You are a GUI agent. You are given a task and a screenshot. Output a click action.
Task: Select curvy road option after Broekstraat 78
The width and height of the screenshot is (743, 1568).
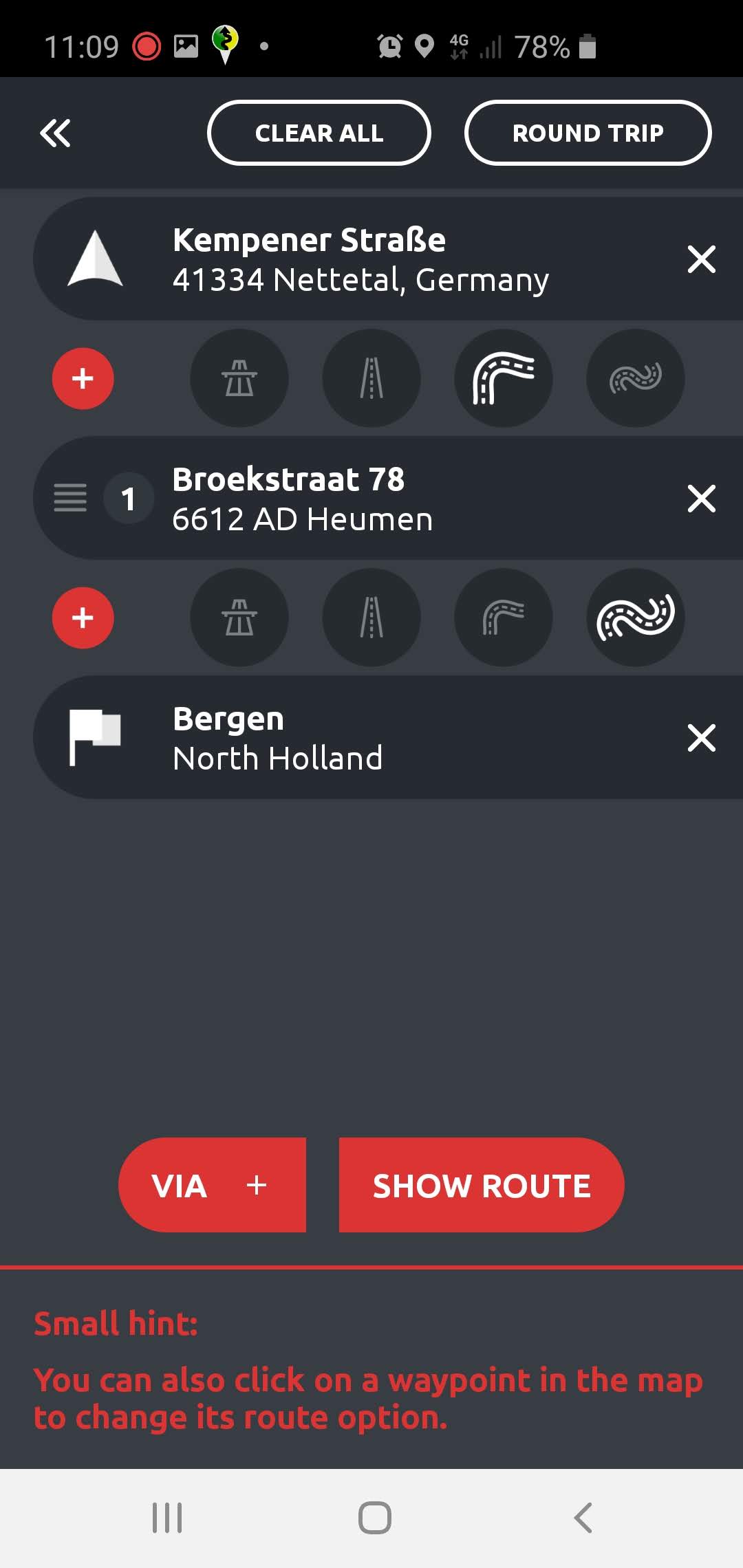[x=503, y=618]
